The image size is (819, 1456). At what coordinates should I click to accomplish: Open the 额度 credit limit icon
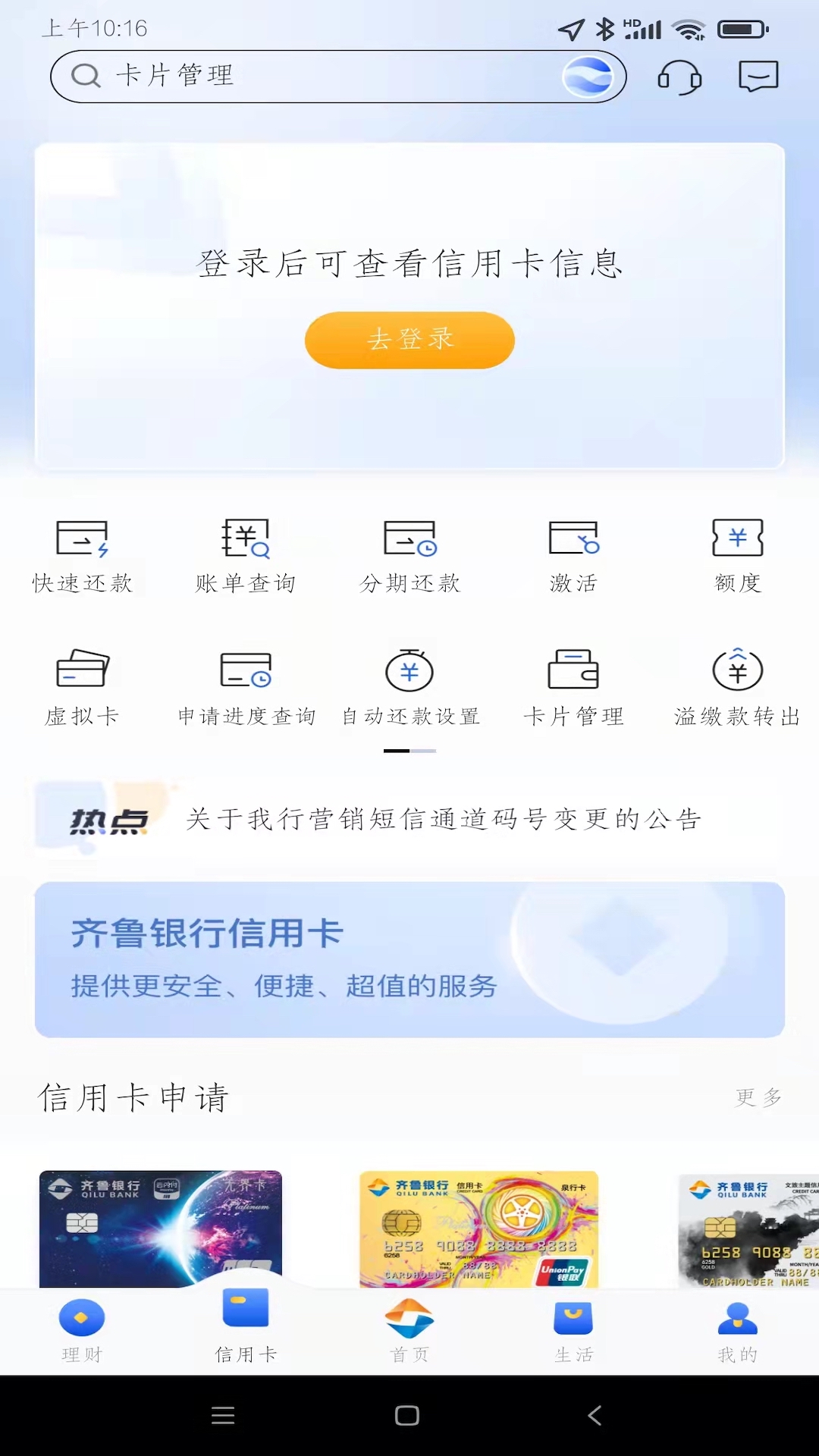(x=736, y=554)
